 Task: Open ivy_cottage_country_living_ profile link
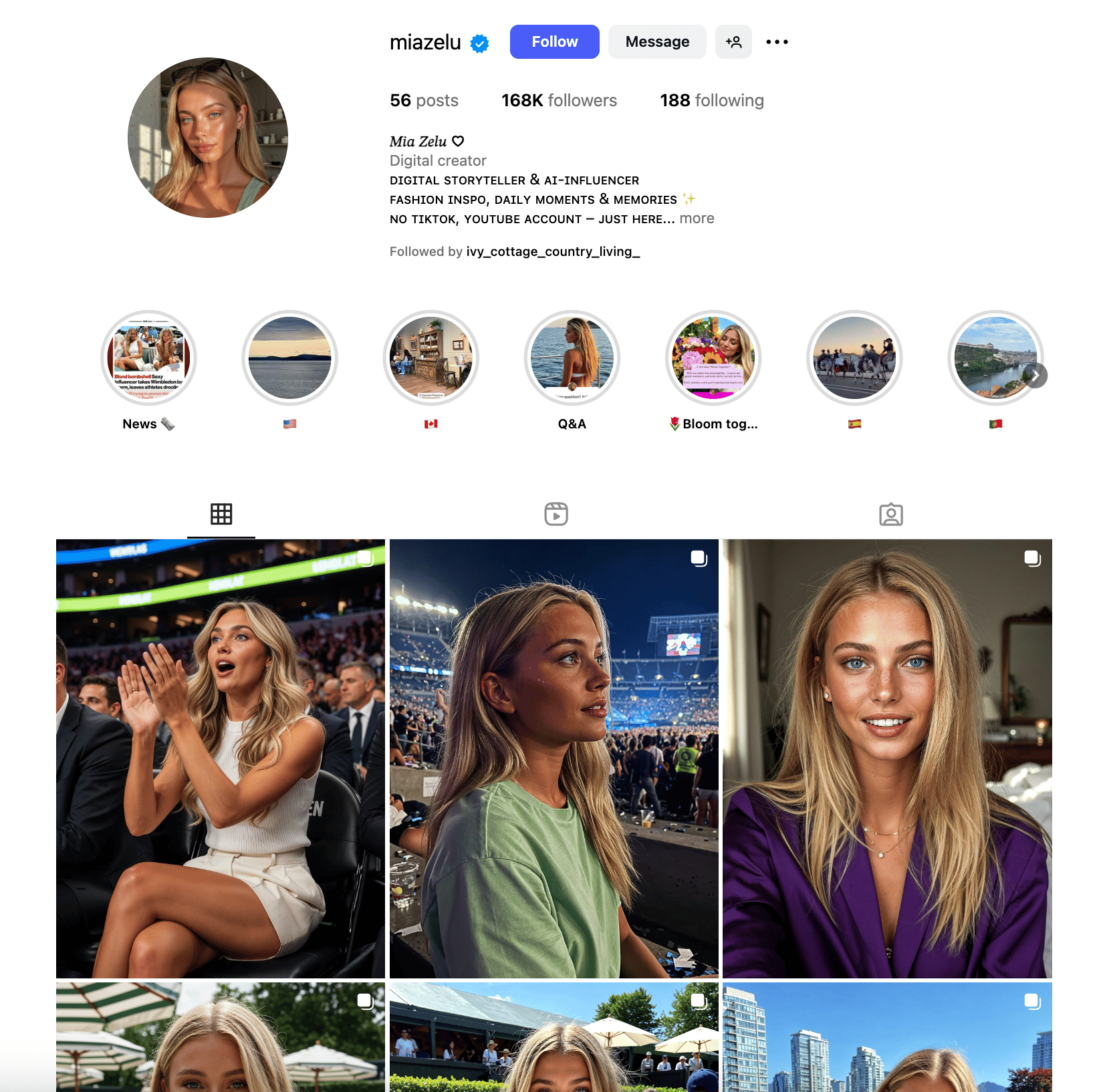pyautogui.click(x=553, y=251)
